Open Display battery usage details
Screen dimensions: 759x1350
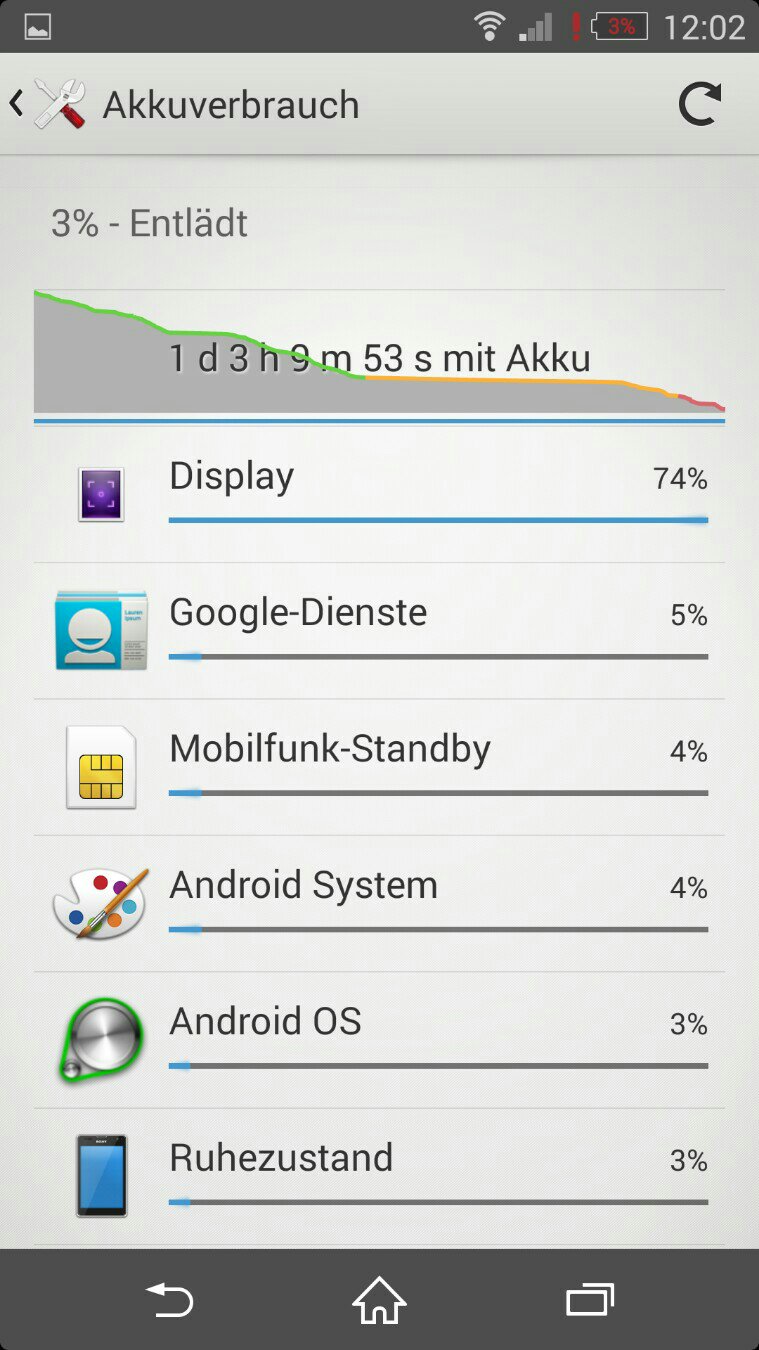pos(379,494)
